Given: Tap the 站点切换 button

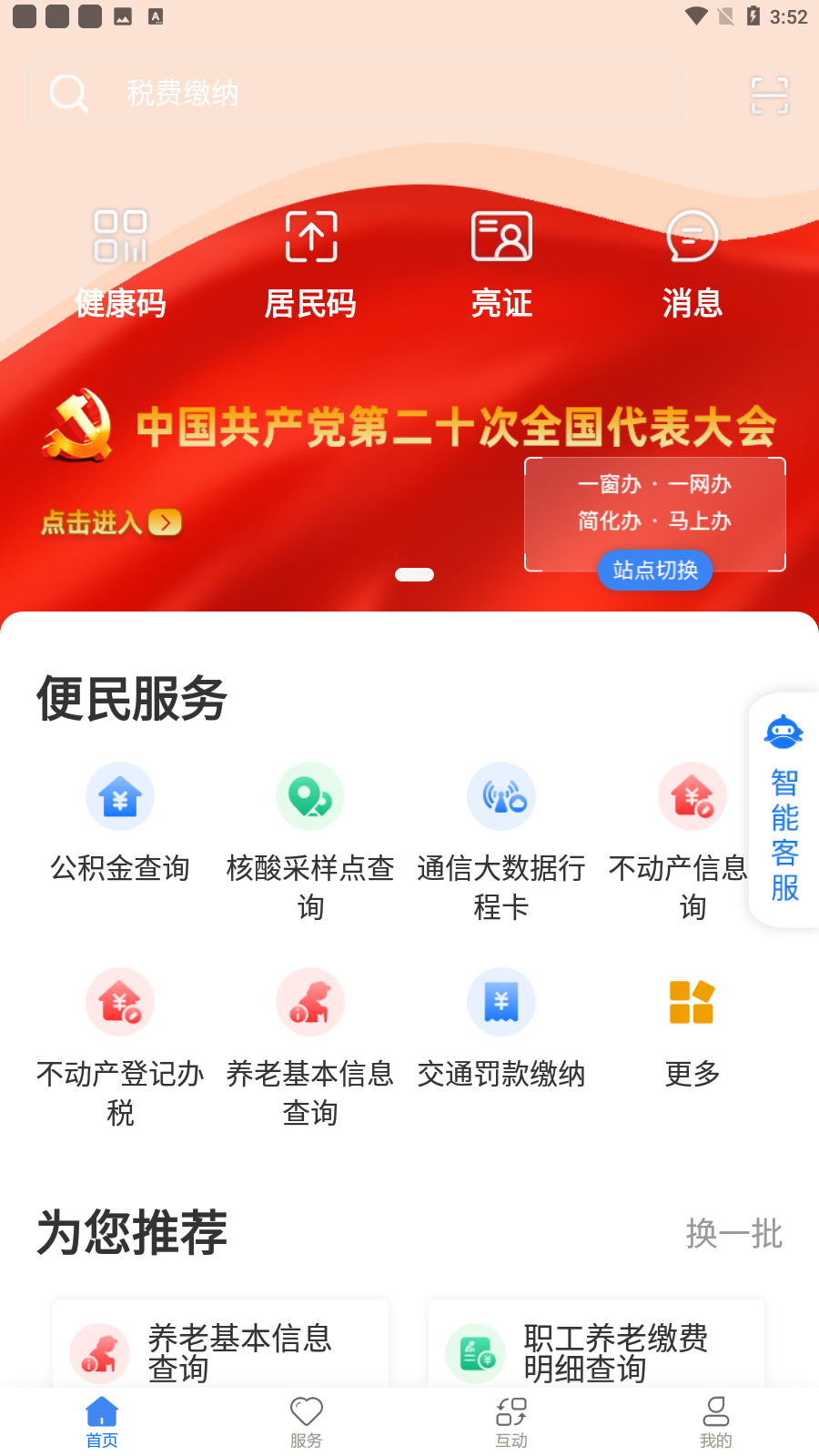Looking at the screenshot, I should (655, 571).
